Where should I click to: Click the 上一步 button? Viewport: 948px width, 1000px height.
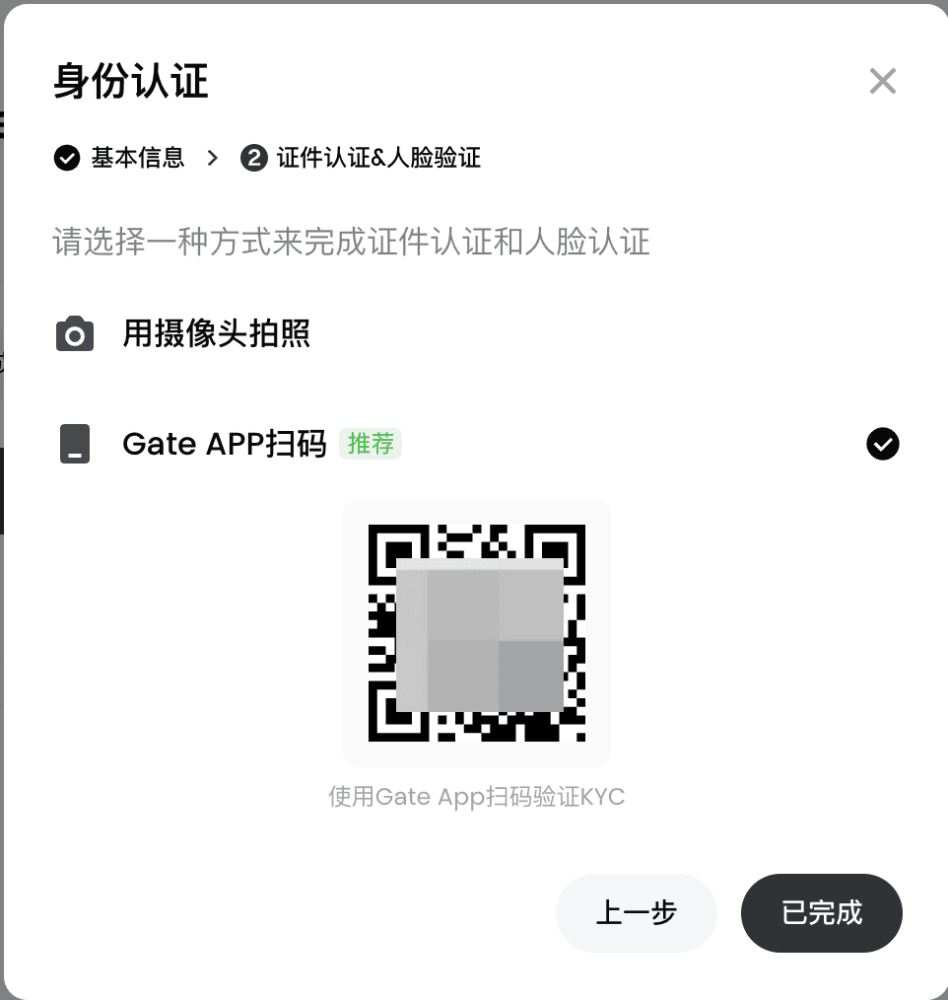point(636,913)
